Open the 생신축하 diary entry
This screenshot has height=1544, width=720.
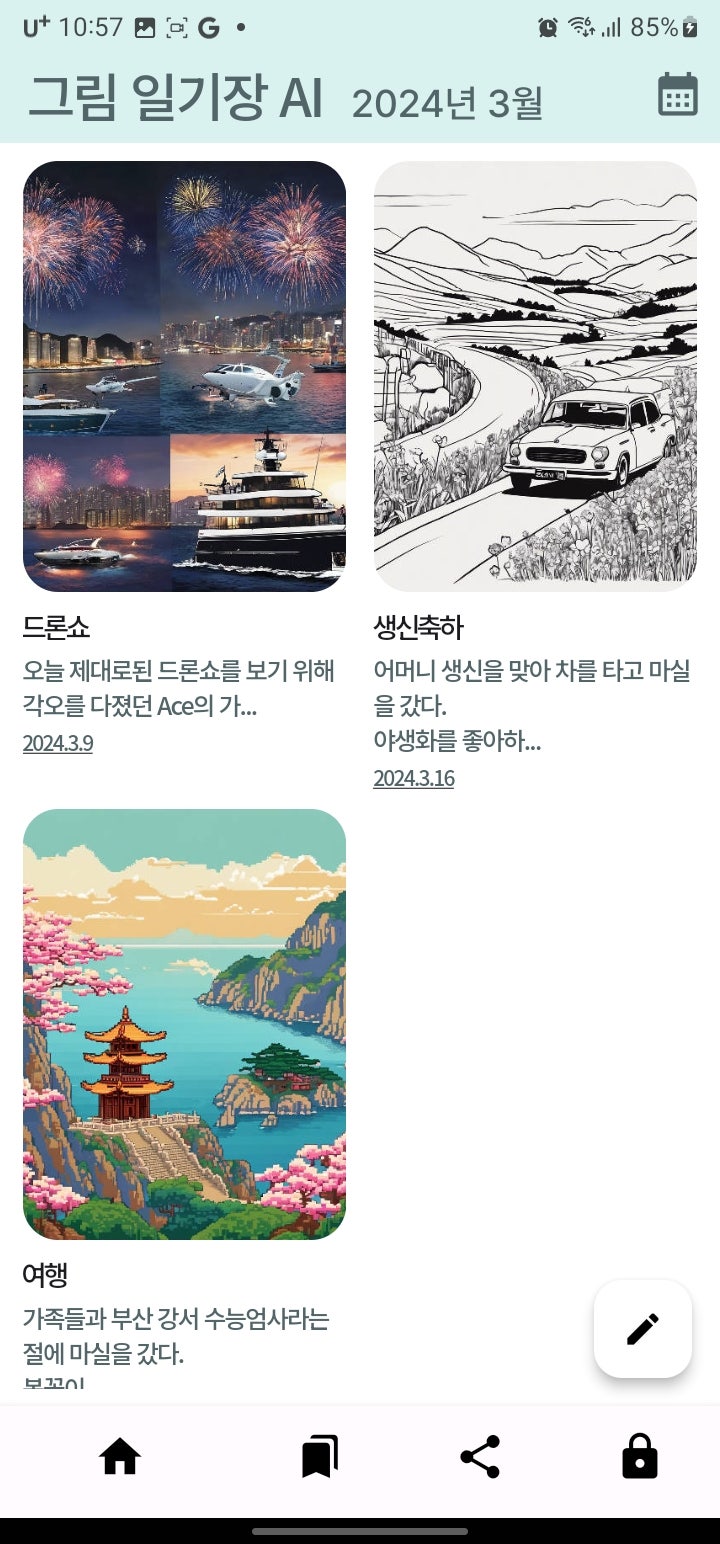pyautogui.click(x=535, y=376)
